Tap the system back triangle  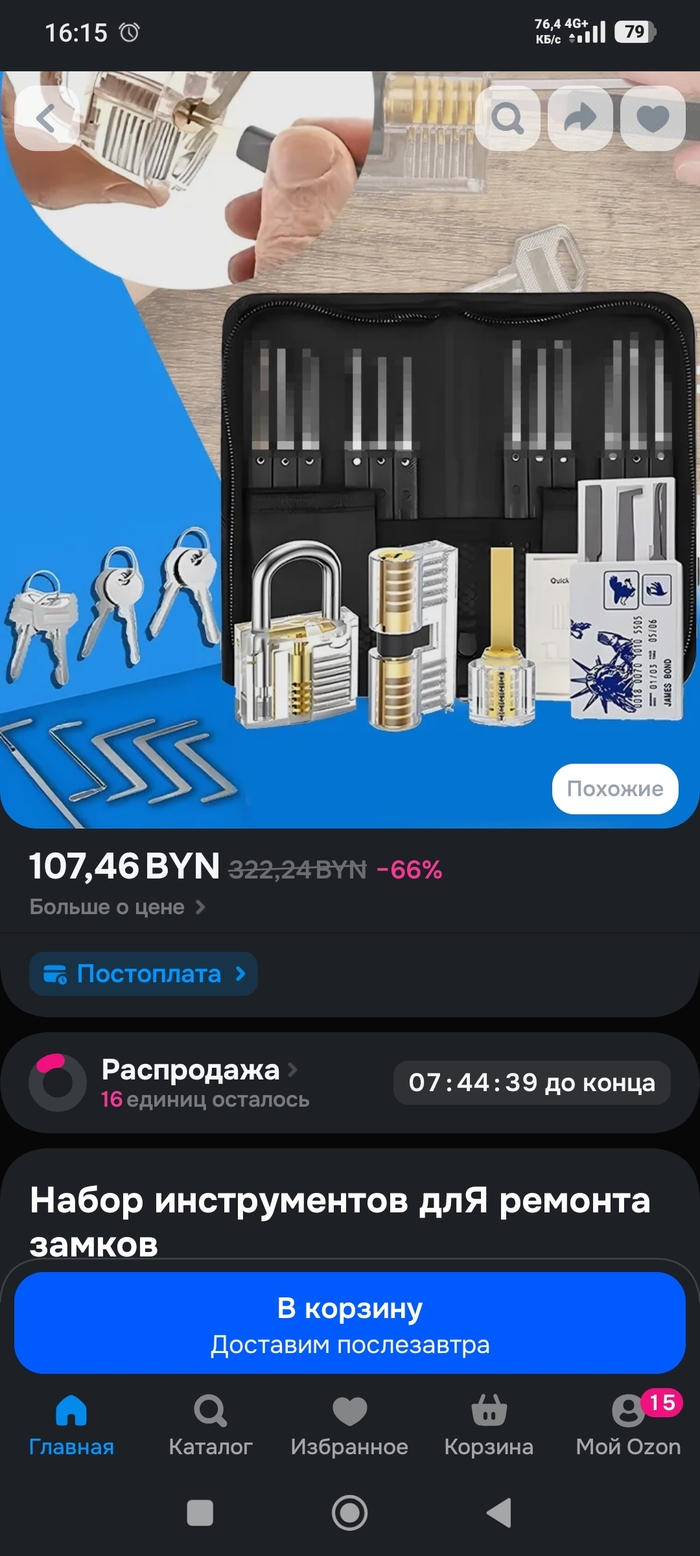499,1512
